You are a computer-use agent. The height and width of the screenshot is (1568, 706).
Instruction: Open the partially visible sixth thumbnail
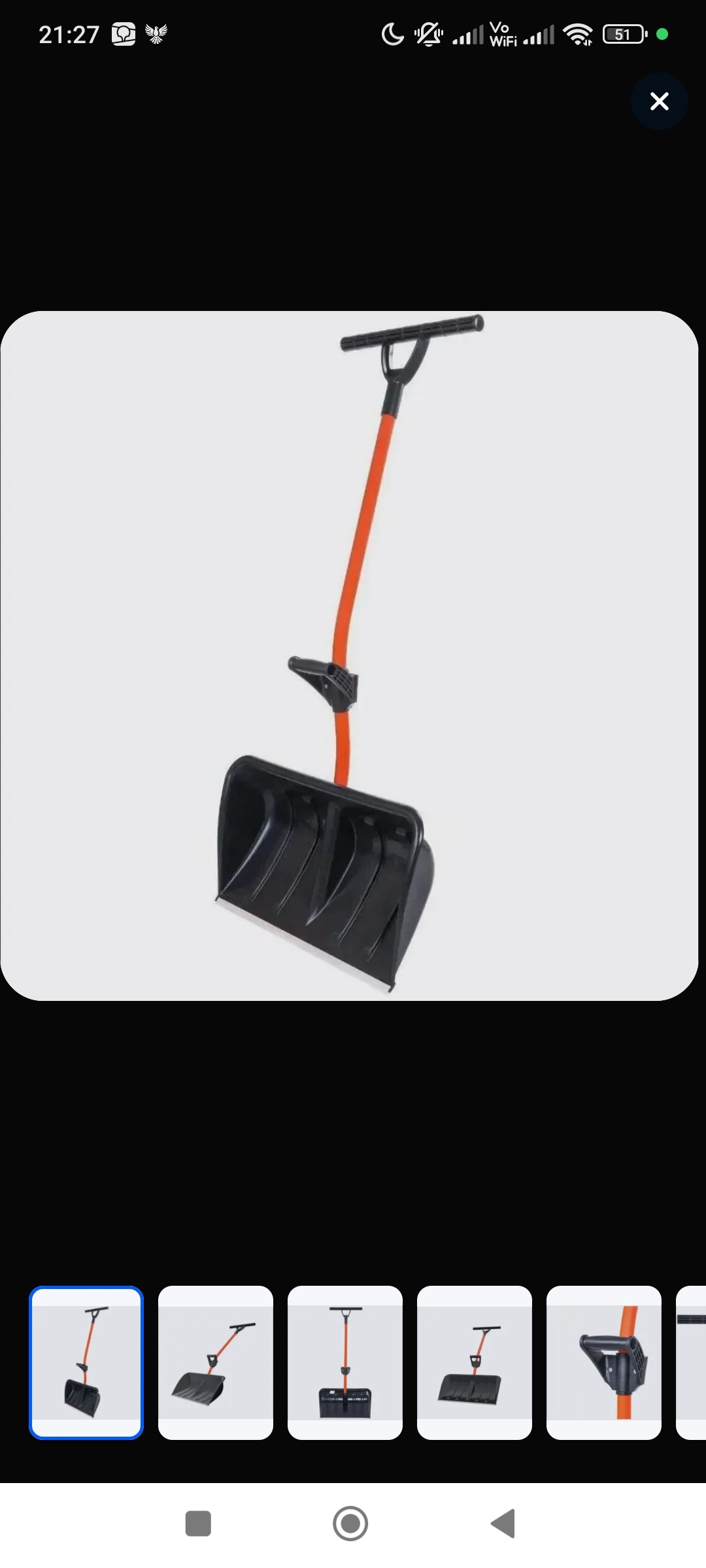coord(692,1362)
